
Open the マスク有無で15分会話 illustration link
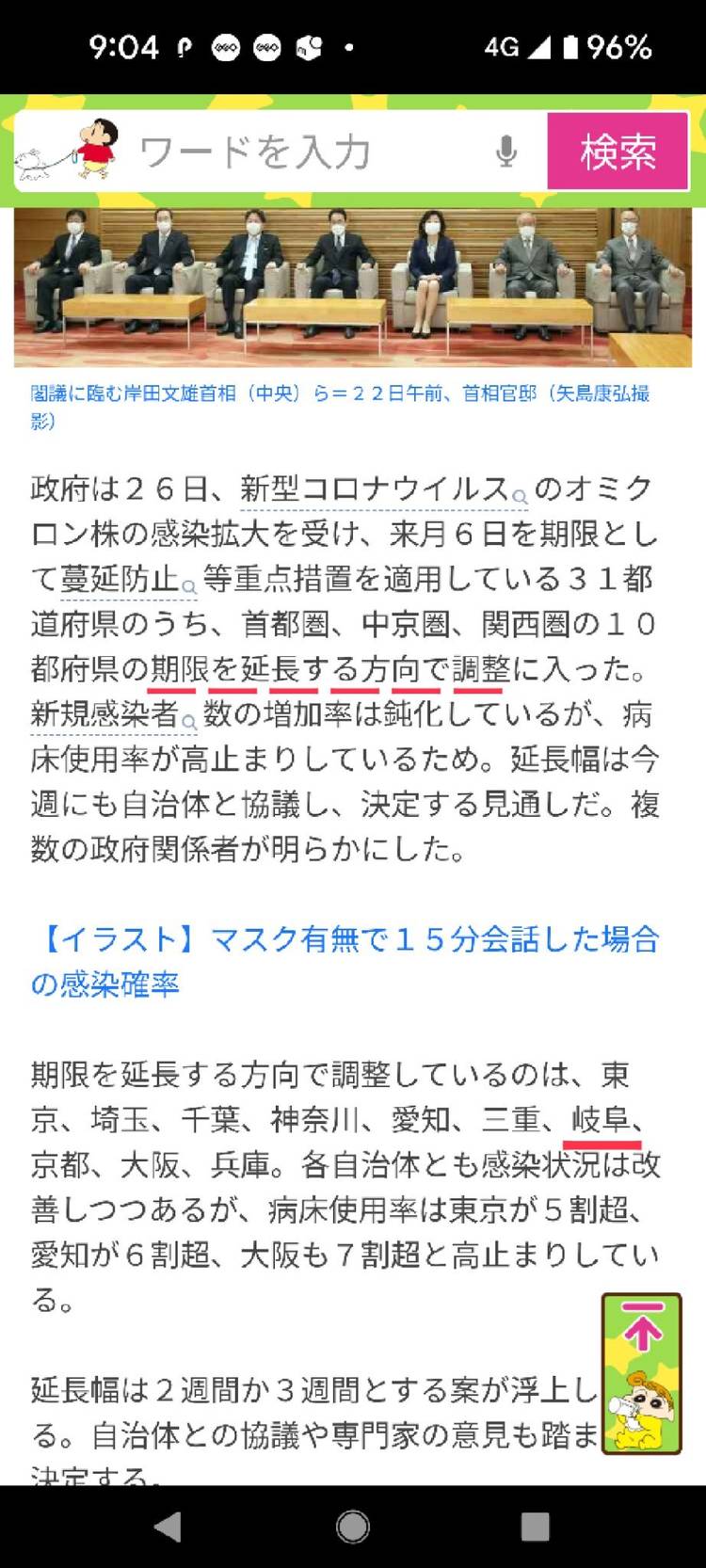(345, 961)
